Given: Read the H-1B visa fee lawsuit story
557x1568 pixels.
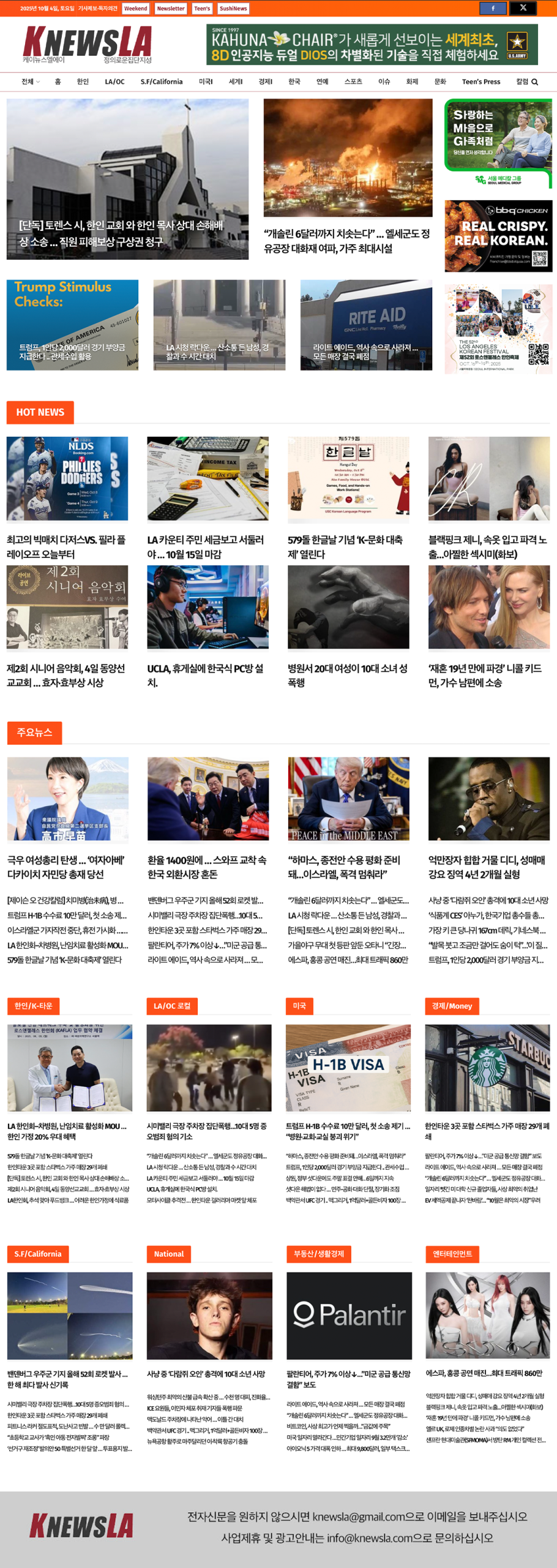Looking at the screenshot, I should tap(348, 1131).
